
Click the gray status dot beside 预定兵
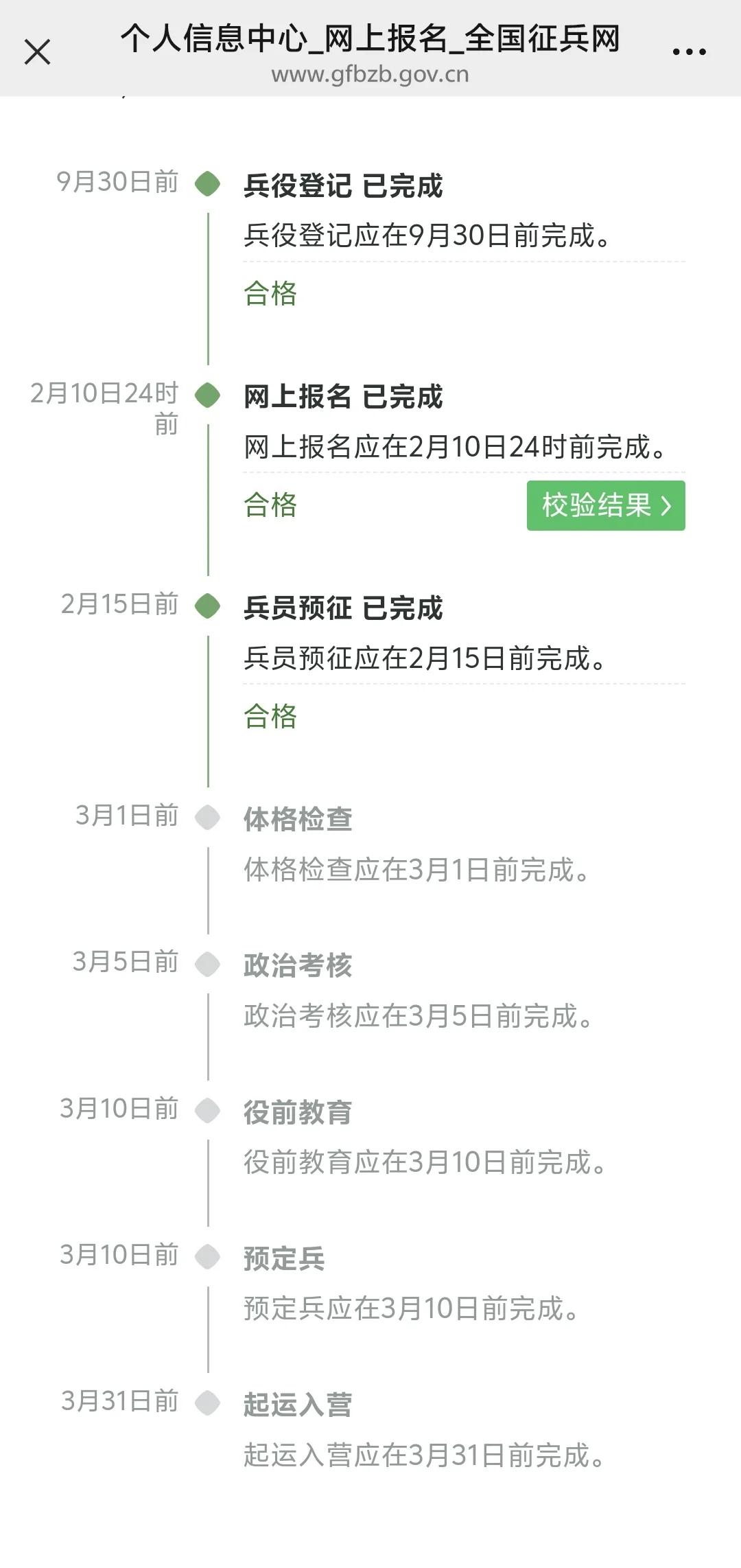208,1257
